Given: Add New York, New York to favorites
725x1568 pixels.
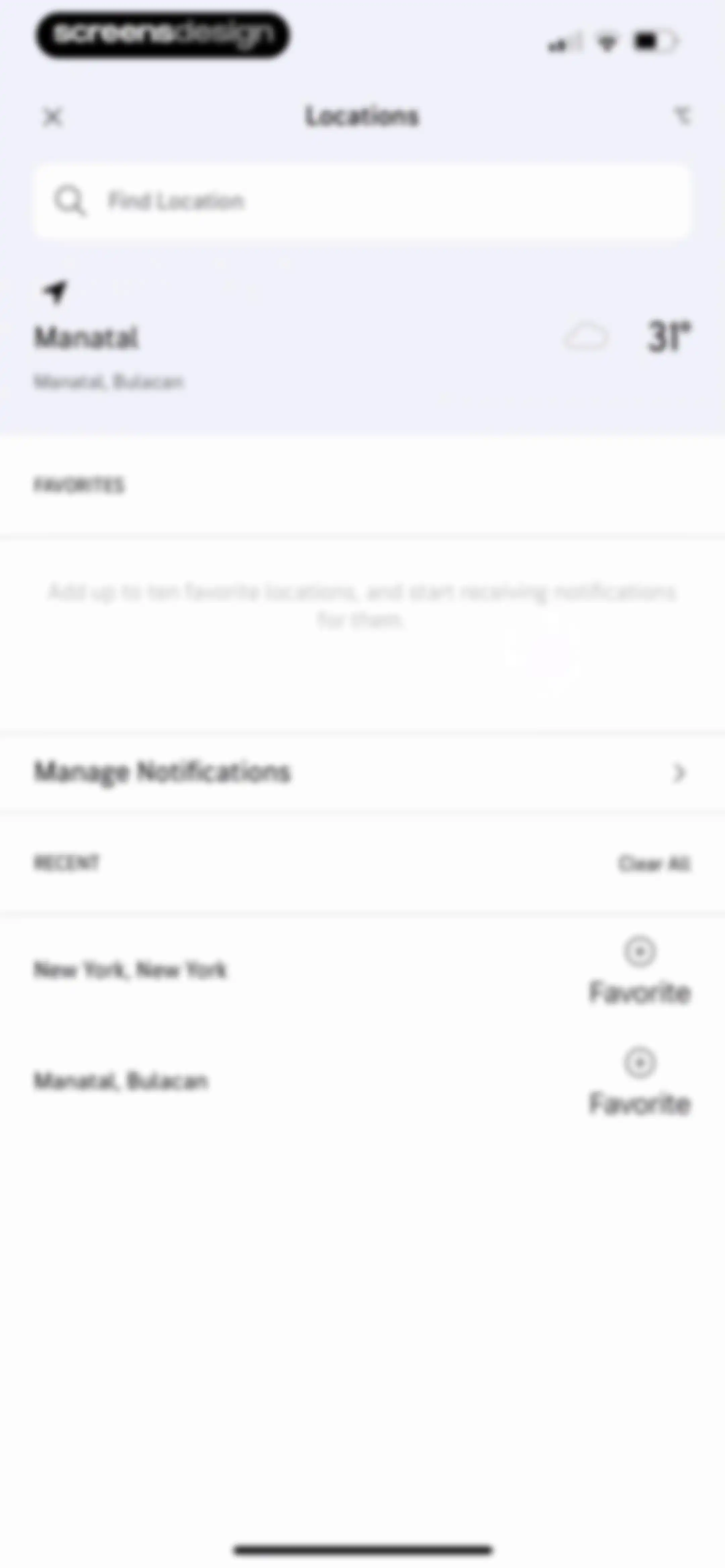Looking at the screenshot, I should pos(640,971).
